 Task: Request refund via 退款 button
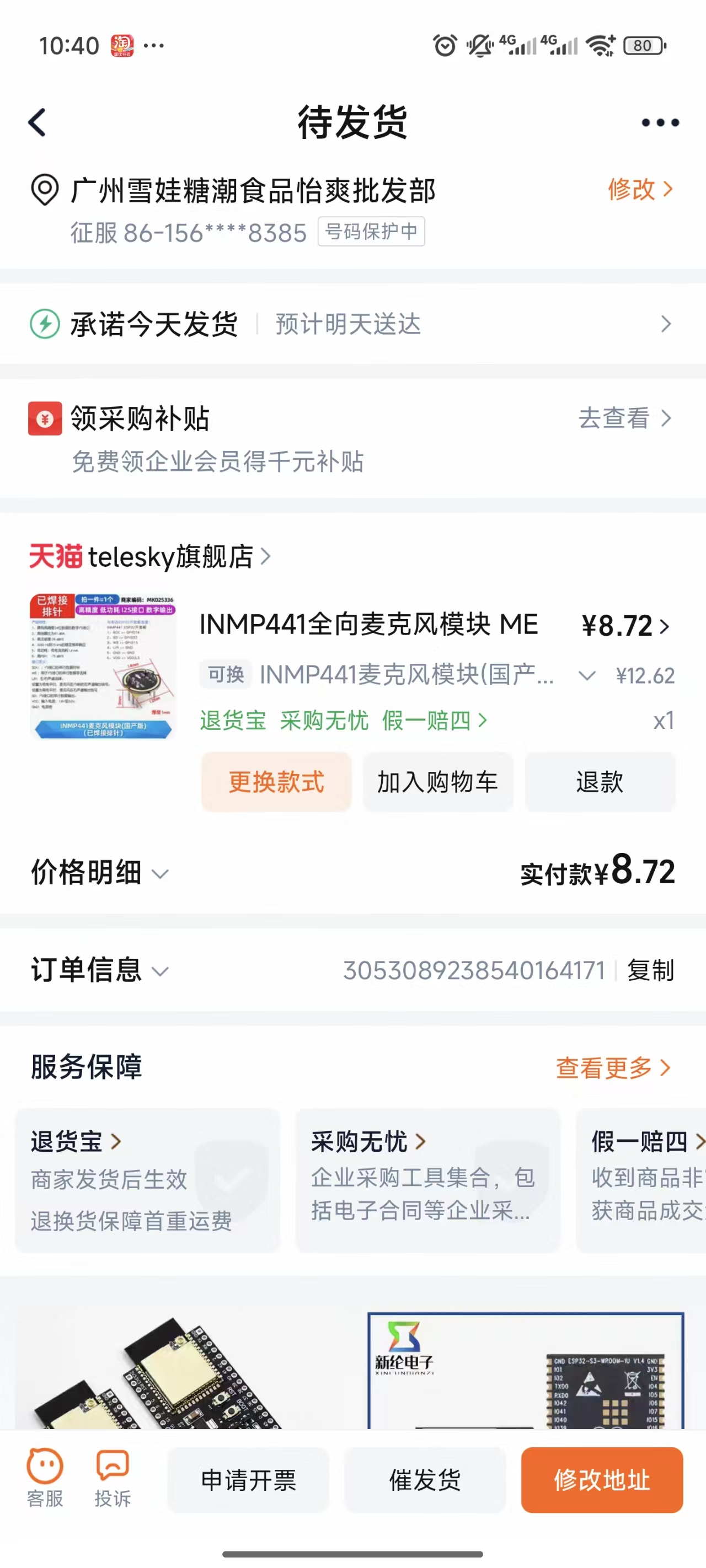click(x=600, y=782)
